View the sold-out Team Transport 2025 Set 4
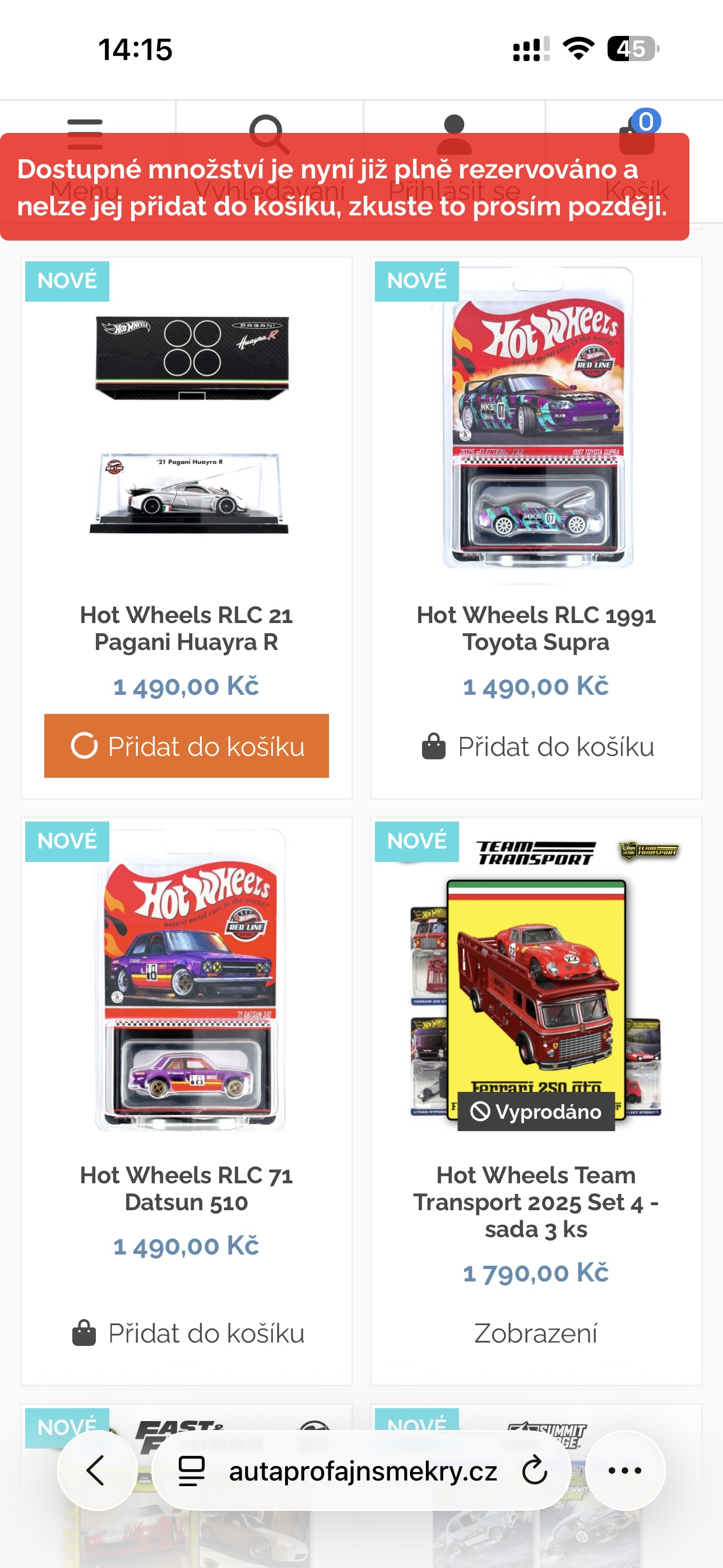 (x=536, y=1202)
